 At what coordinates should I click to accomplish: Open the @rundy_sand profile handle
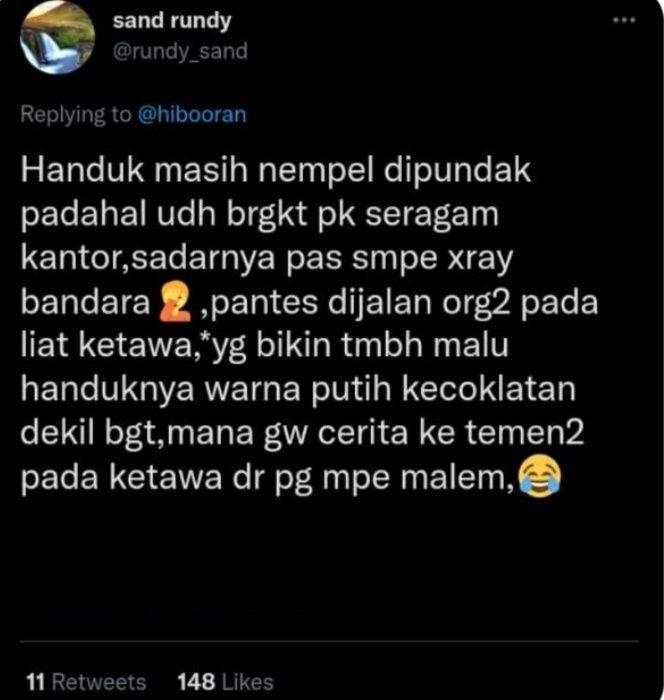180,51
